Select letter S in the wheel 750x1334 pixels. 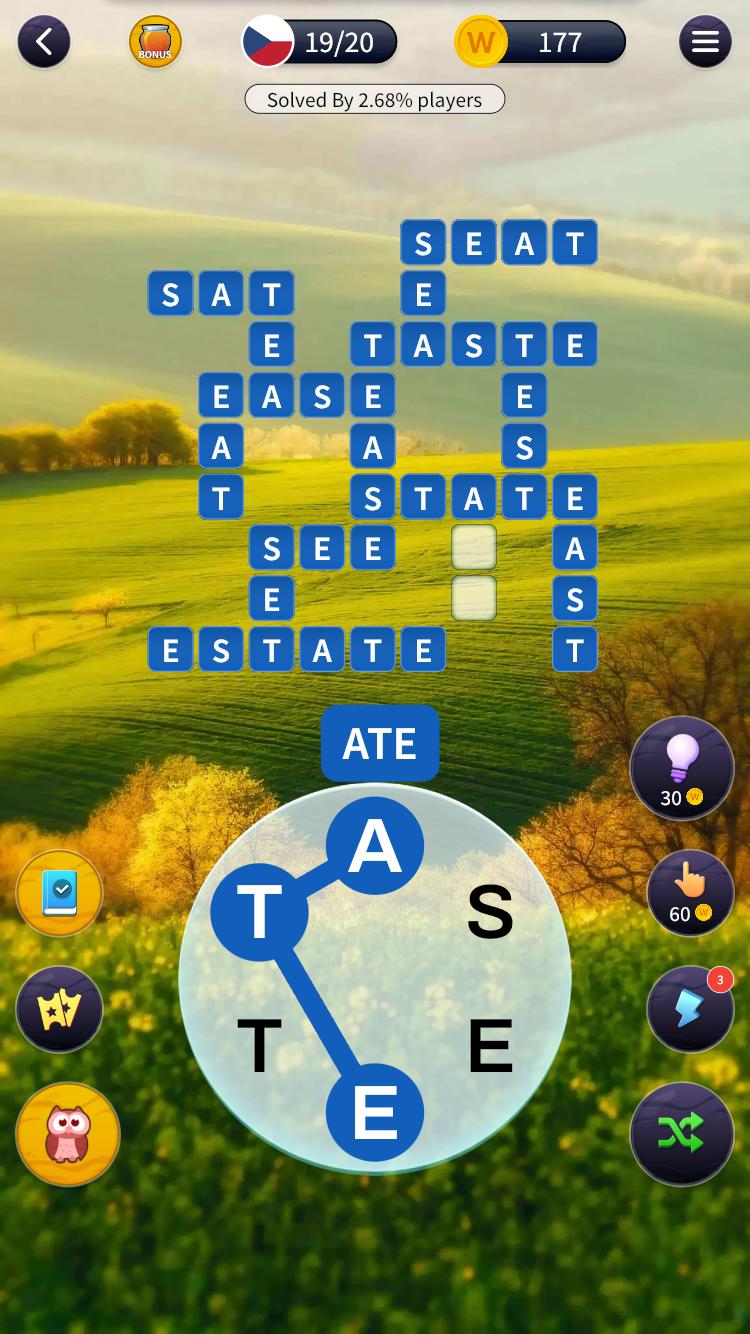tap(490, 913)
